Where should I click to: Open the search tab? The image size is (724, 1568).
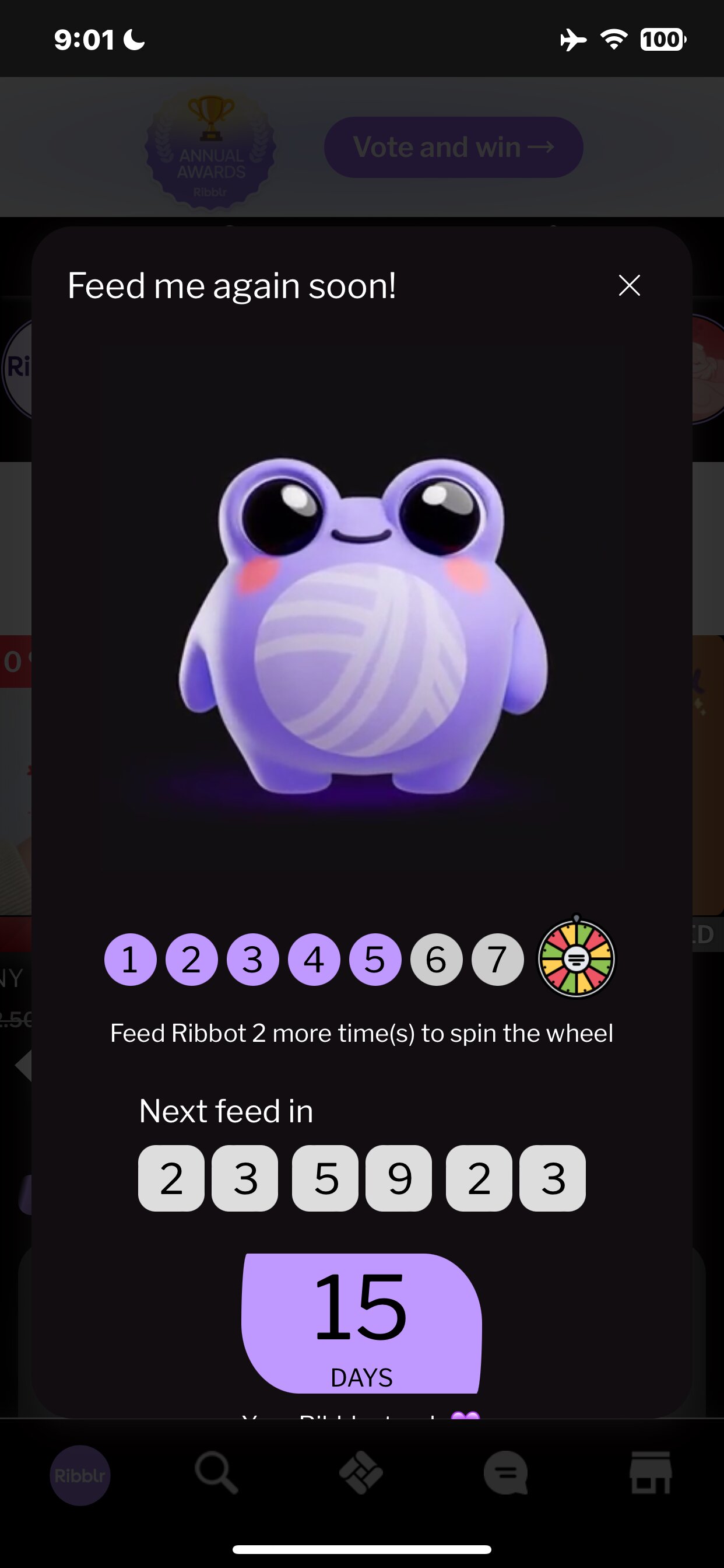click(x=216, y=1473)
